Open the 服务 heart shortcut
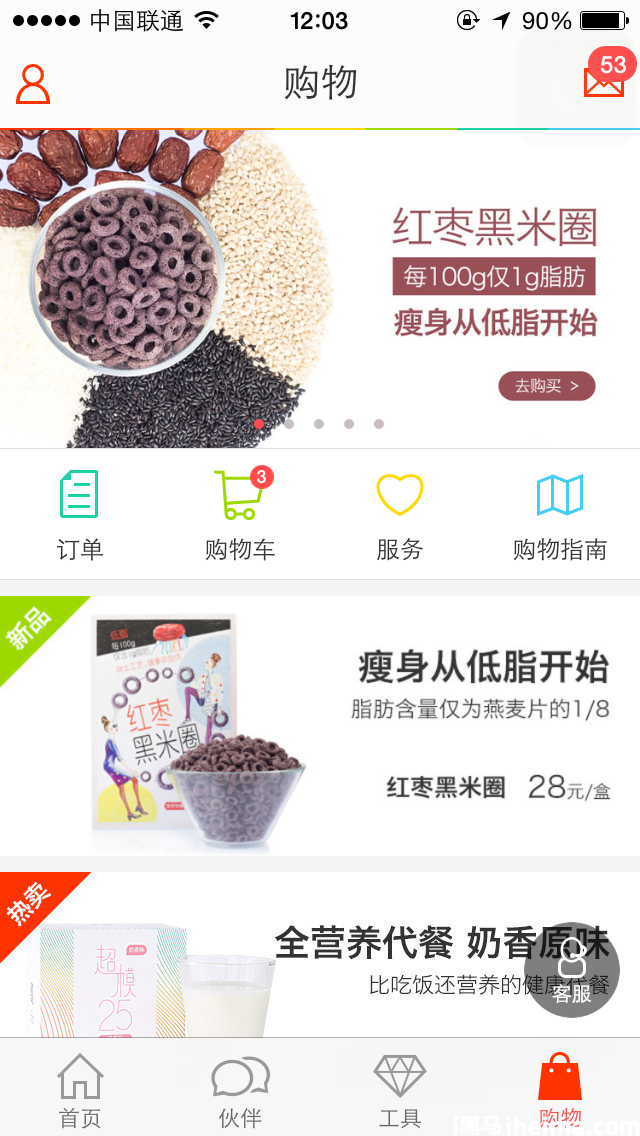The image size is (640, 1136). tap(400, 514)
